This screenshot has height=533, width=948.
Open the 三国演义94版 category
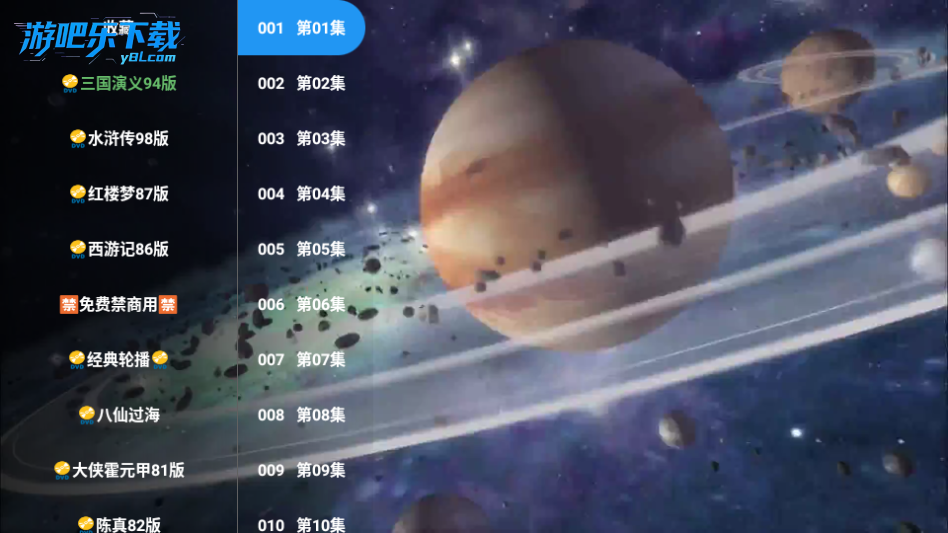tap(119, 83)
